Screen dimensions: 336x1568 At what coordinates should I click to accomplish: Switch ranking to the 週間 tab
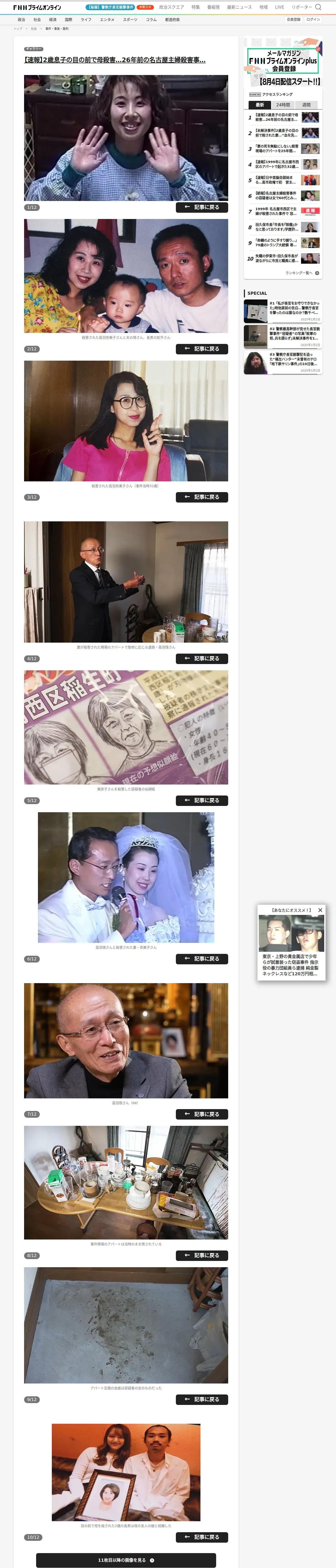(306, 105)
